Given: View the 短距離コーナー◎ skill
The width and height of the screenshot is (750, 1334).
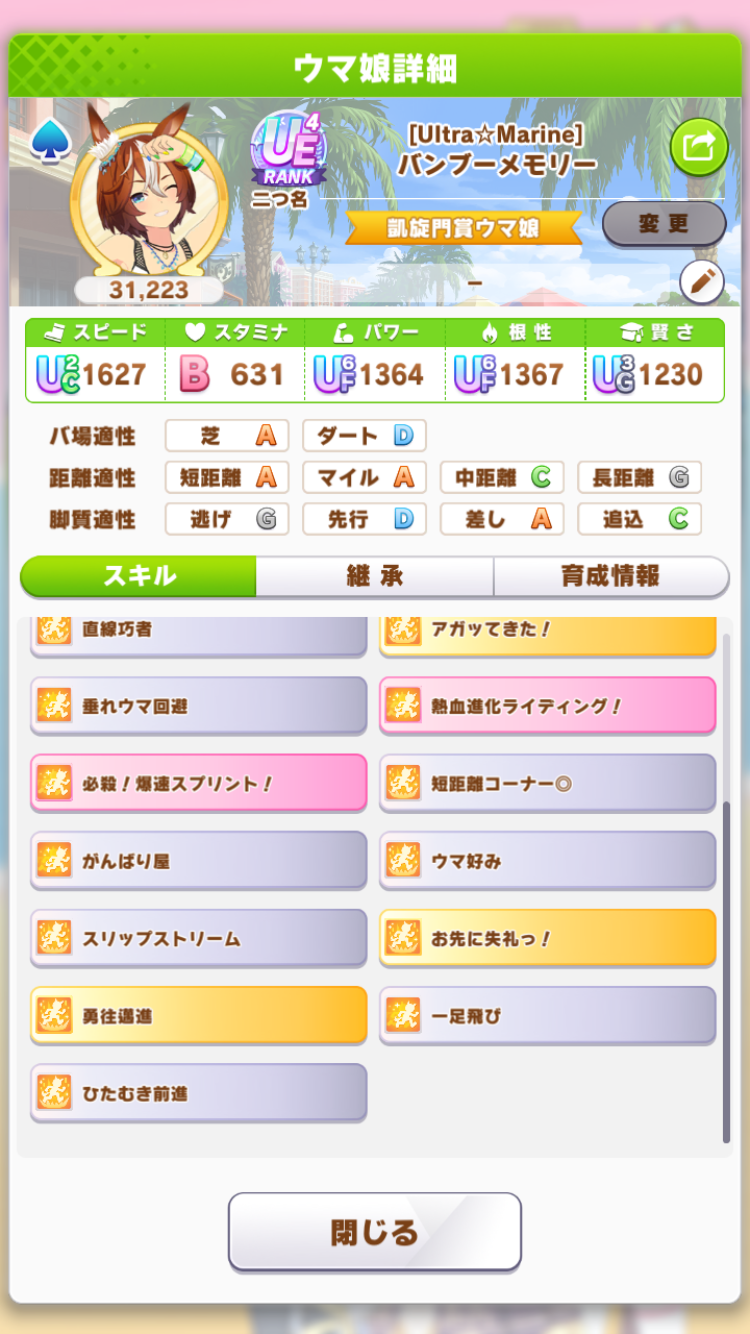Looking at the screenshot, I should (x=547, y=782).
